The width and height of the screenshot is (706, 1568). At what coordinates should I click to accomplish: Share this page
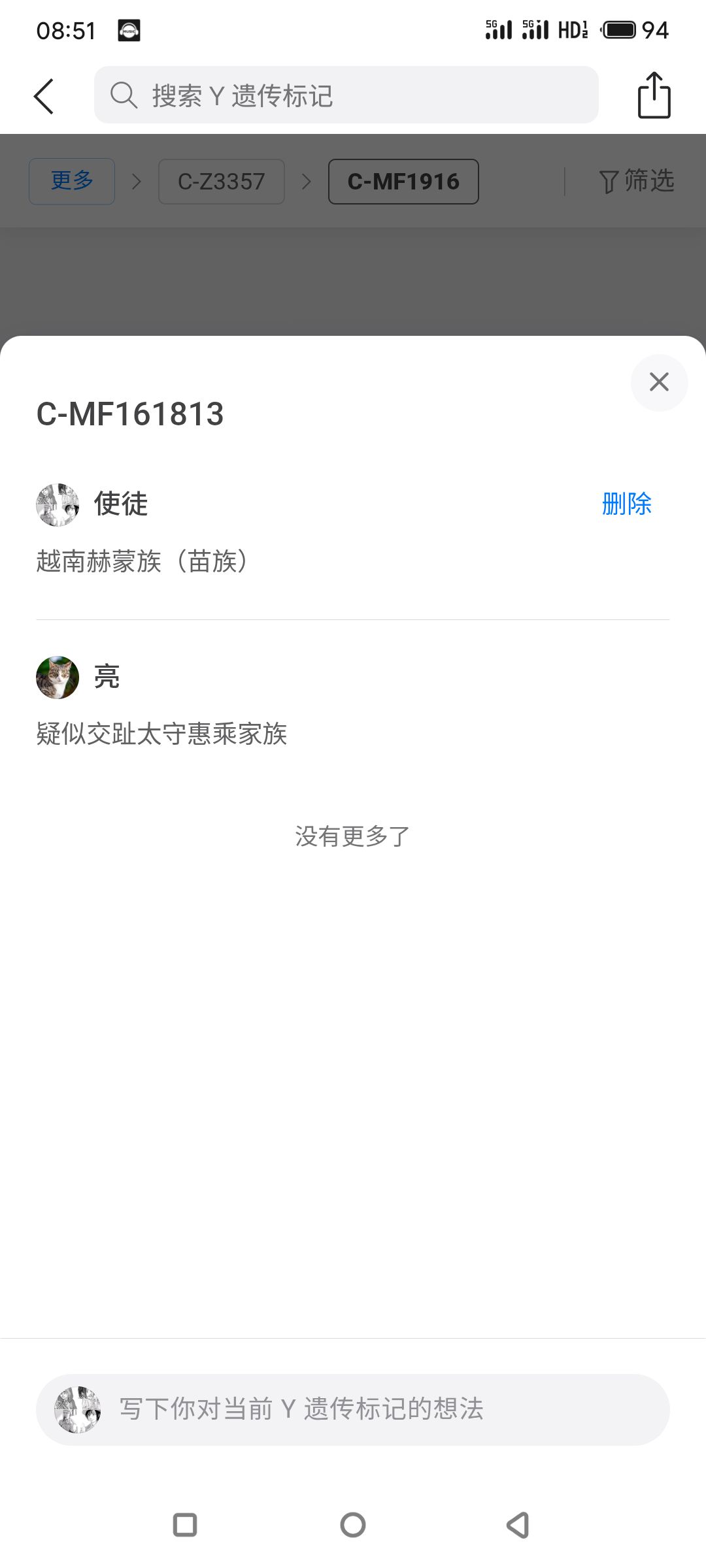(654, 95)
